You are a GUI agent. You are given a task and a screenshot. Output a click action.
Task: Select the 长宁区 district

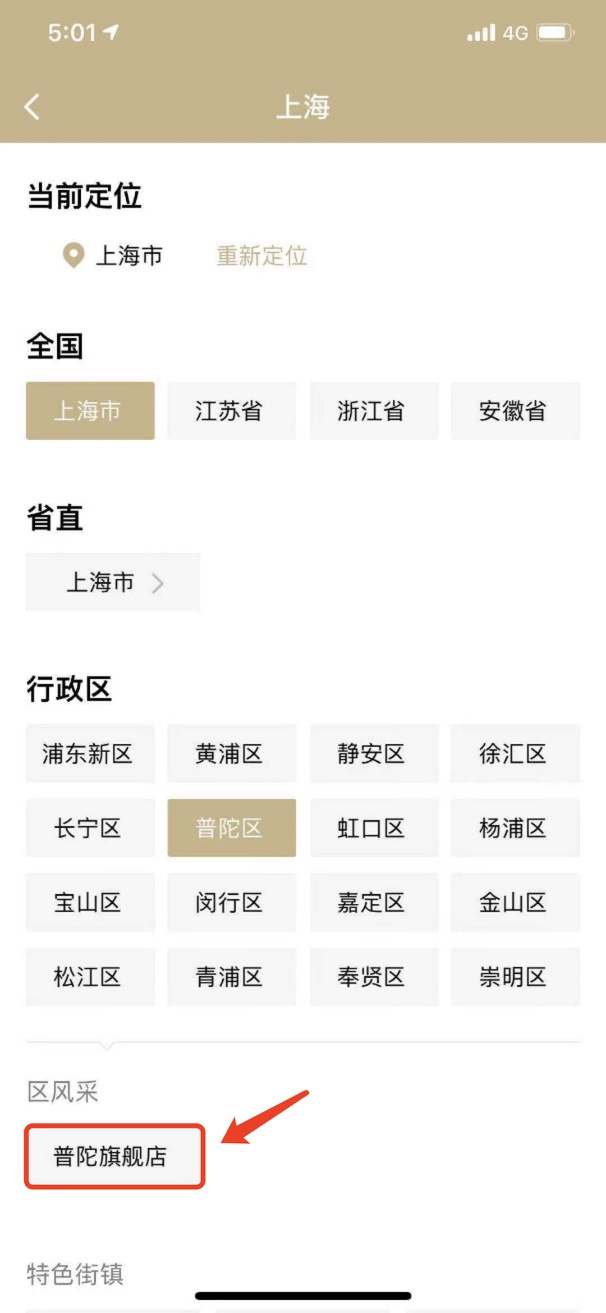point(90,828)
